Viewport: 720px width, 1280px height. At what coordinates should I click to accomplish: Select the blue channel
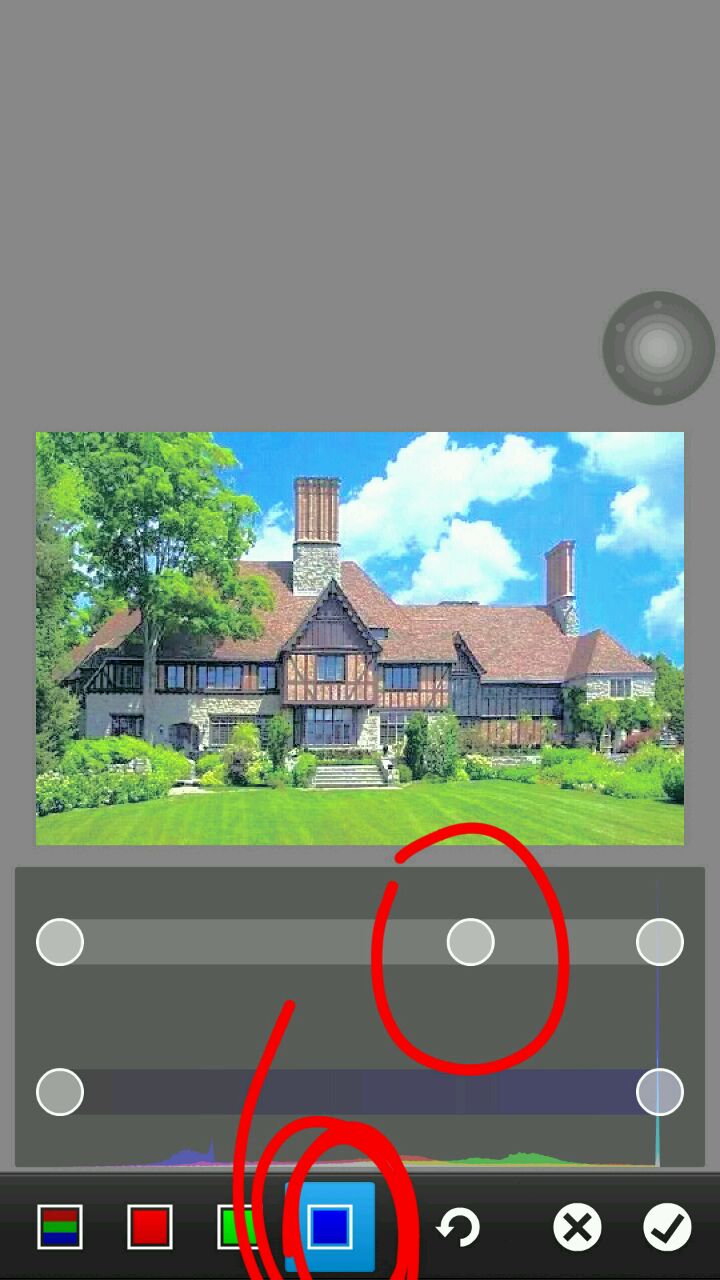[x=330, y=1227]
